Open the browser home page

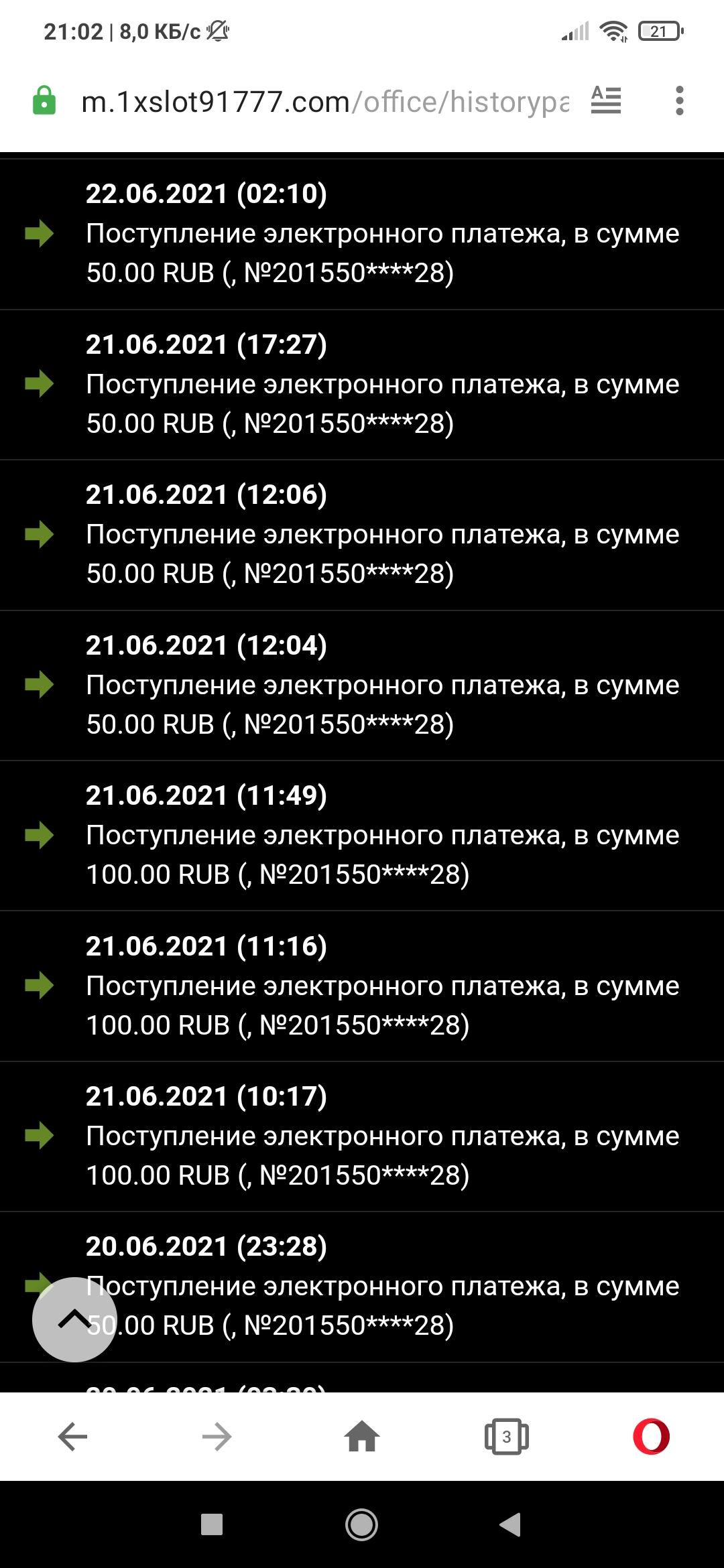click(362, 1437)
